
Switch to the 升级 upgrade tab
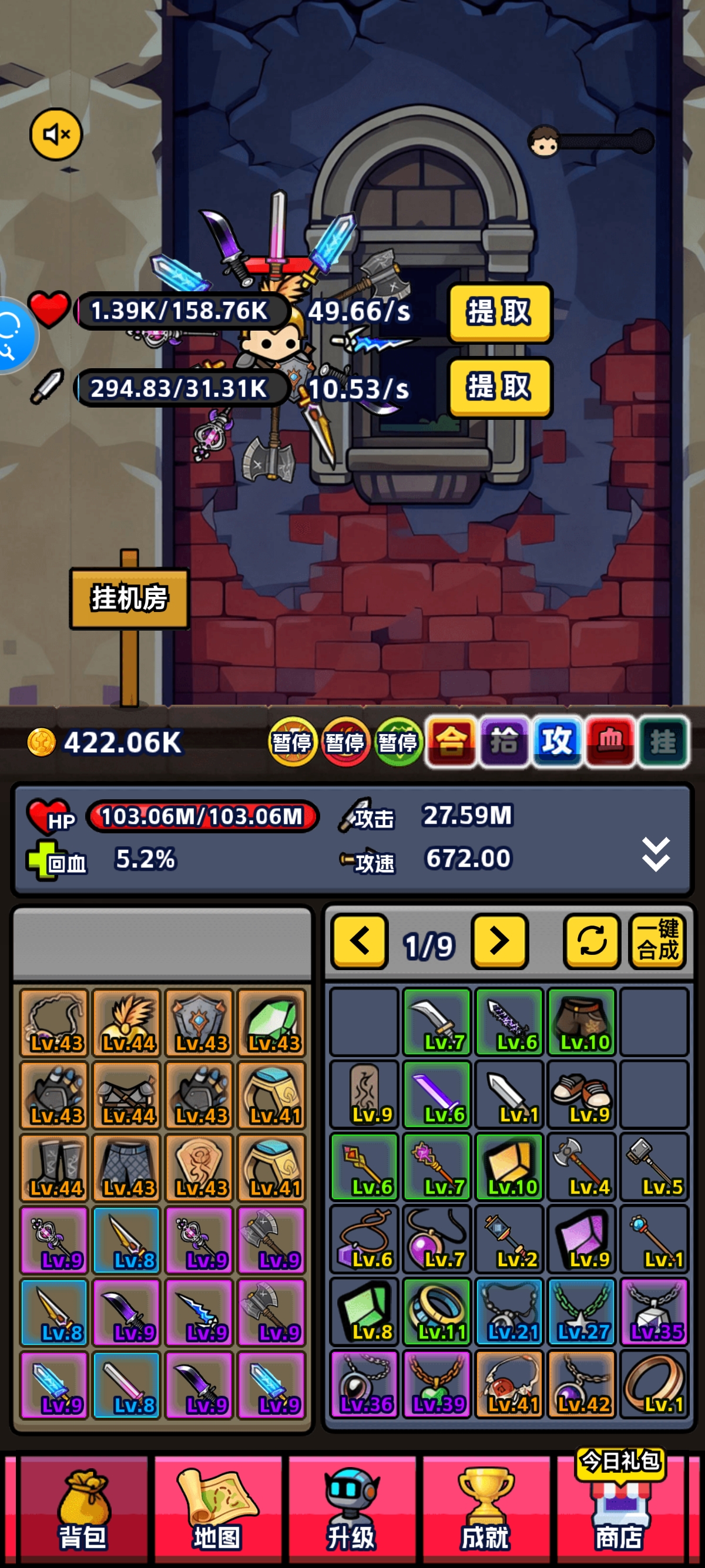(x=351, y=1512)
